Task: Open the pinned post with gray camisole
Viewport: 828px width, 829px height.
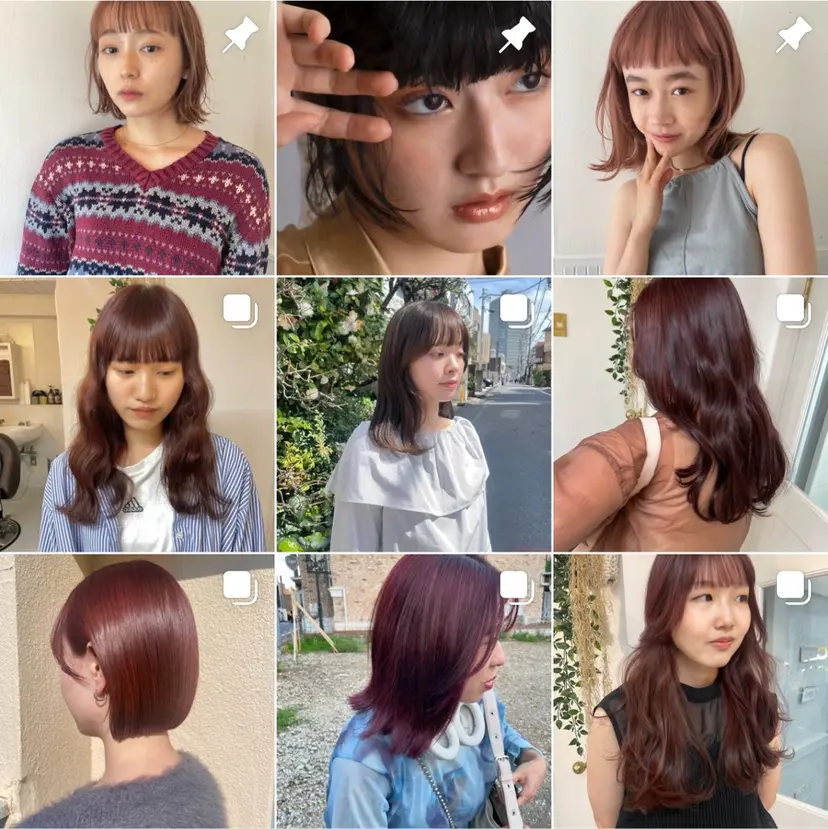Action: tap(690, 138)
